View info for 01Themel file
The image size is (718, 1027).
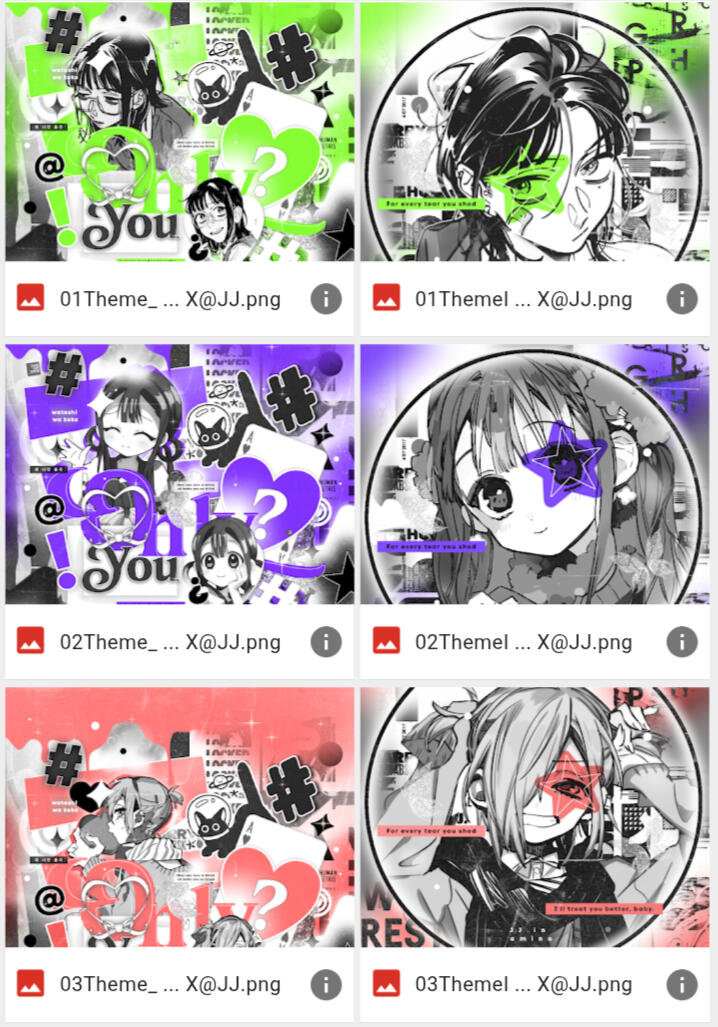681,298
